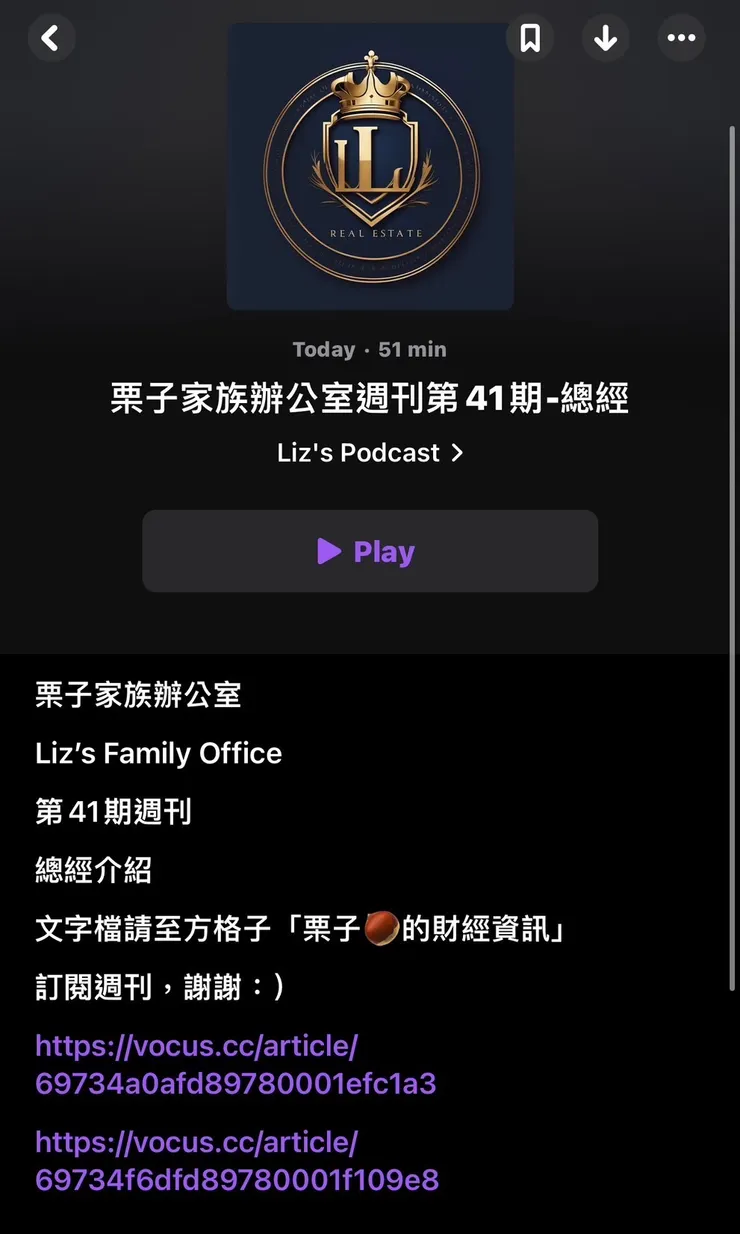This screenshot has width=740, height=1234.
Task: Expand episode options with ellipsis button
Action: (x=681, y=37)
